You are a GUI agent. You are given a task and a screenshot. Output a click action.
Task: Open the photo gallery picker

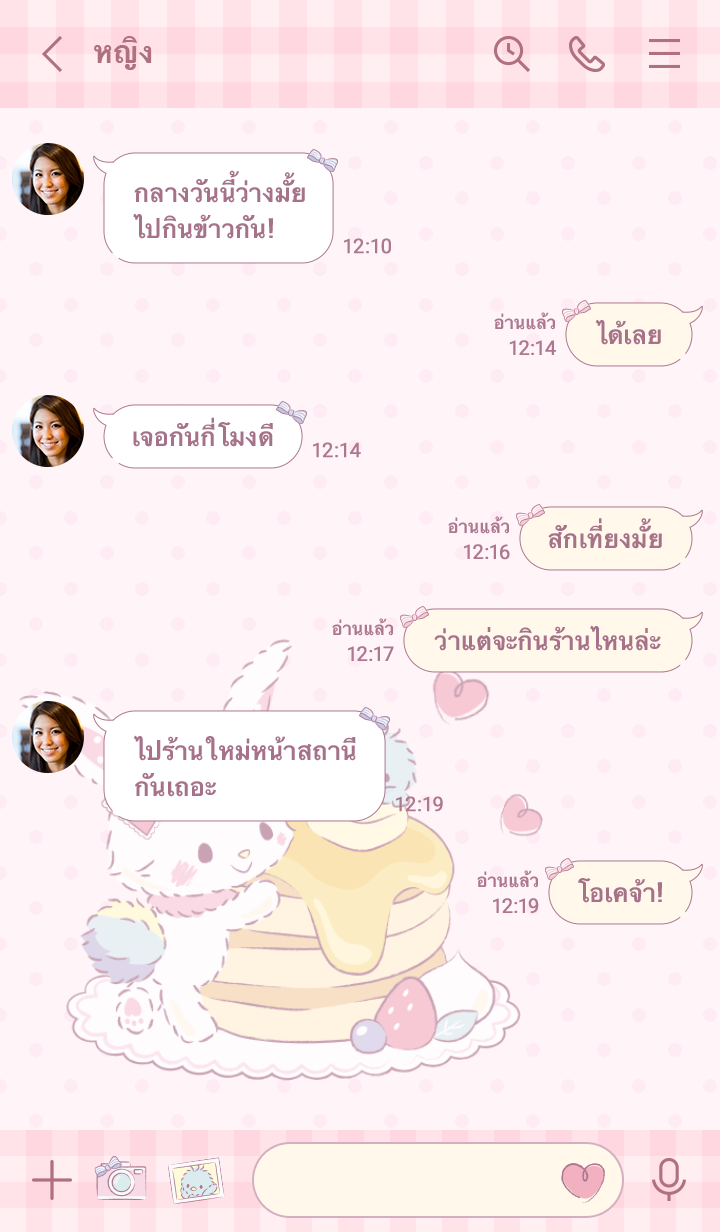(x=195, y=1180)
